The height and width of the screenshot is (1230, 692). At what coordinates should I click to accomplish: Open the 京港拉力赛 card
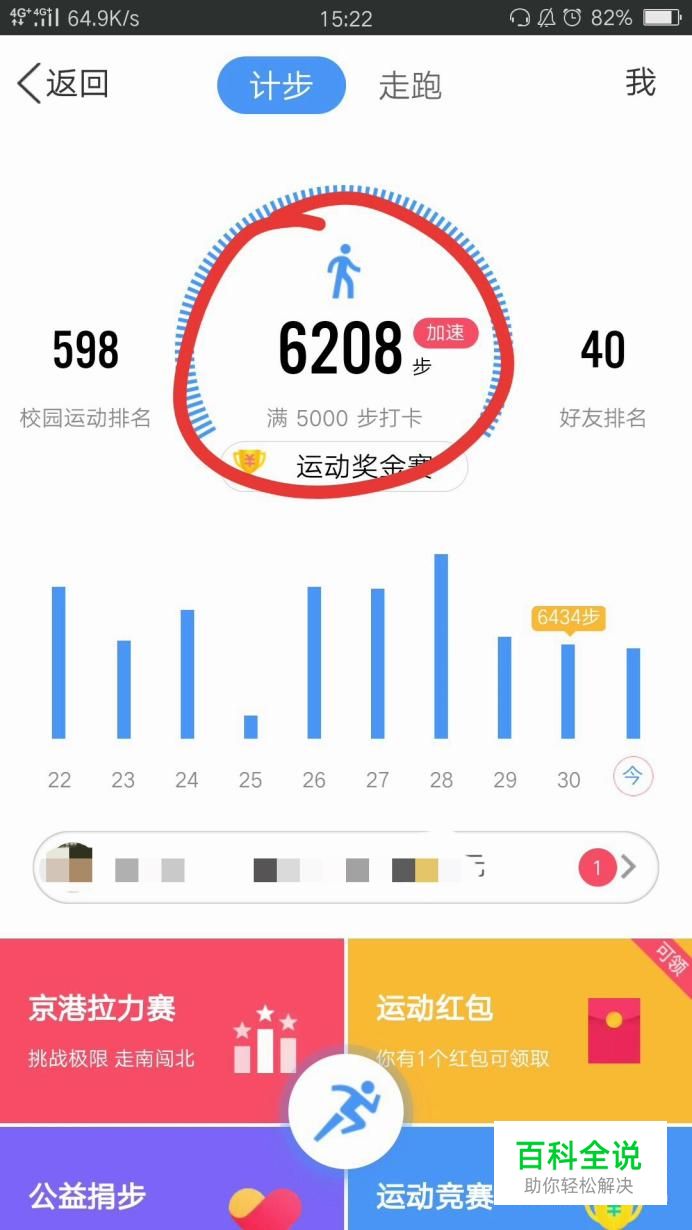[x=172, y=1030]
